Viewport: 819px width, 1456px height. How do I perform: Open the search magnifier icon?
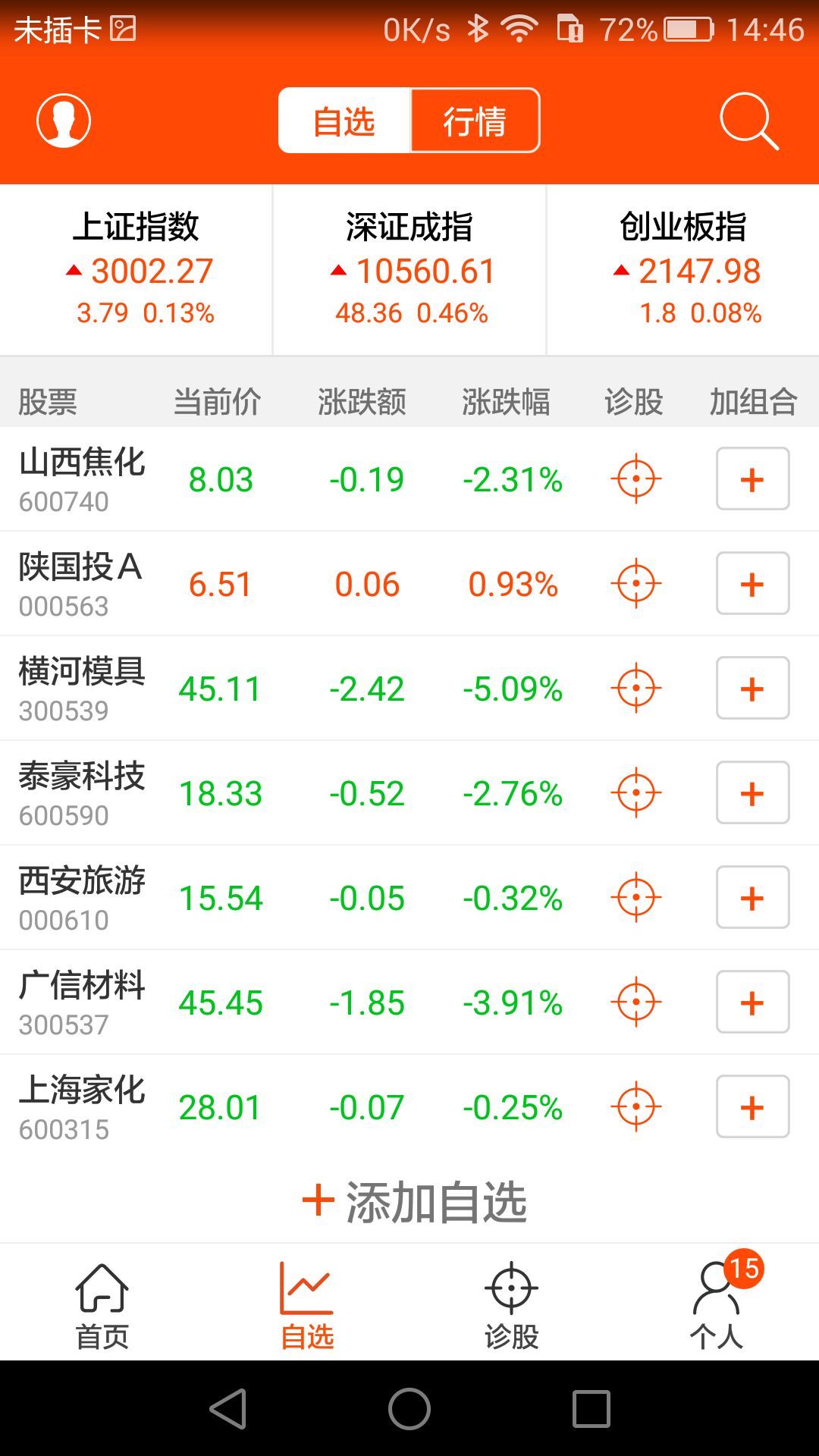pyautogui.click(x=749, y=121)
